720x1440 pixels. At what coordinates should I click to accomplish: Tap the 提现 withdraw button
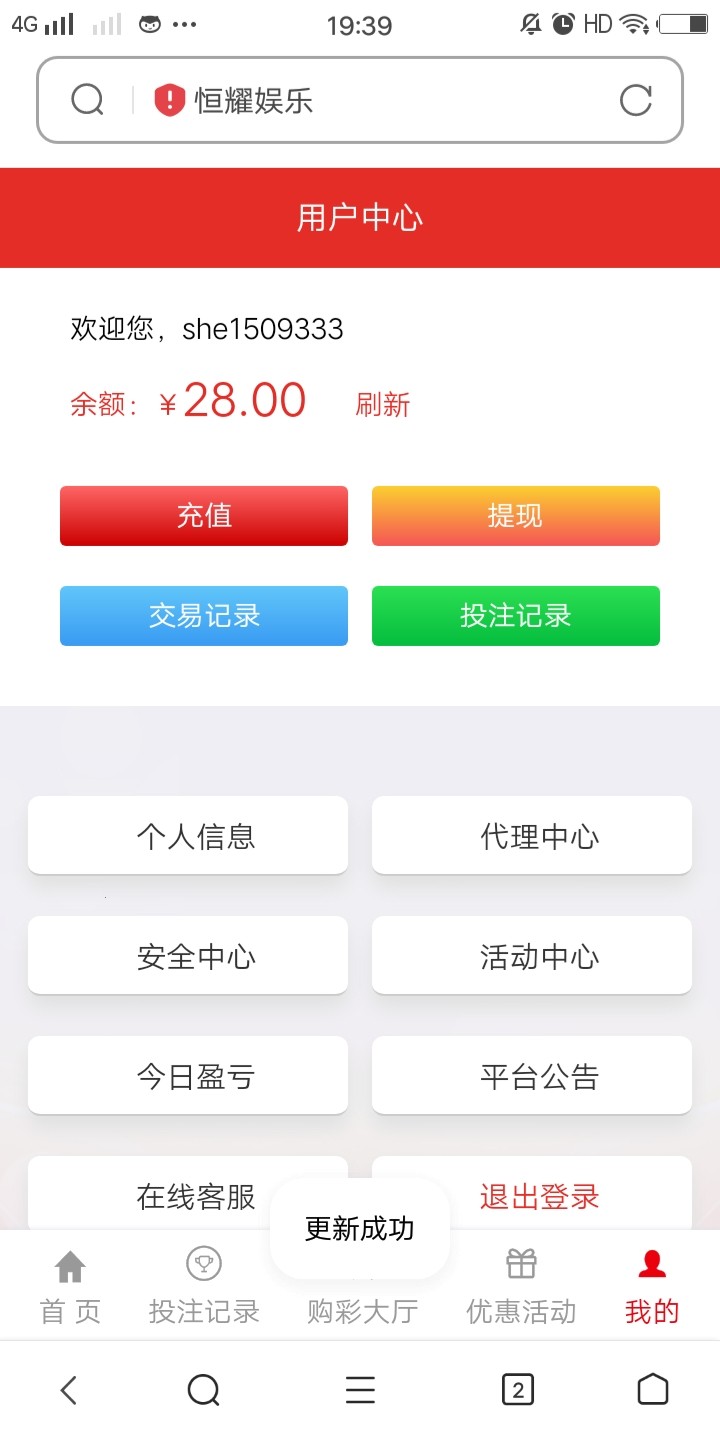515,516
